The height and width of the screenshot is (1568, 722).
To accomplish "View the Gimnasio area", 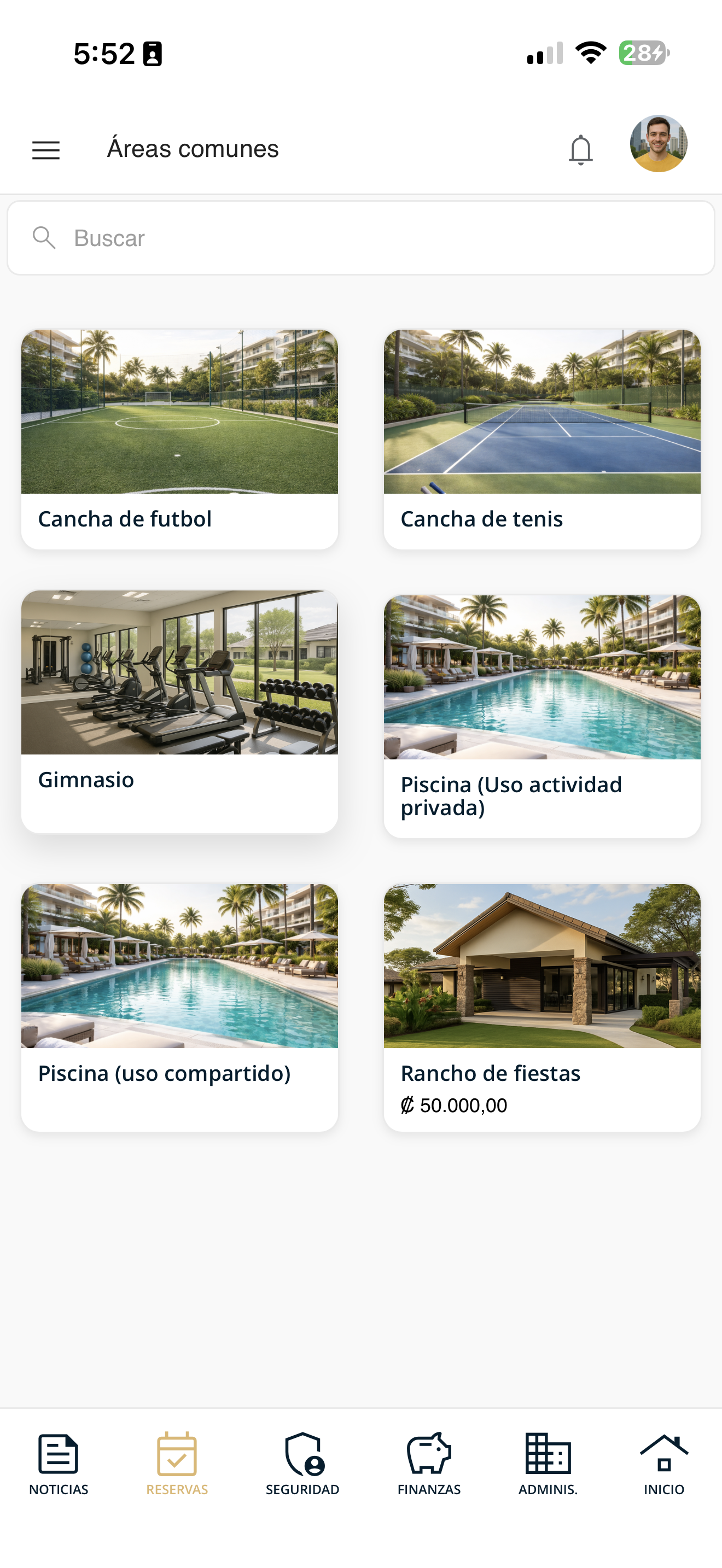I will click(179, 712).
